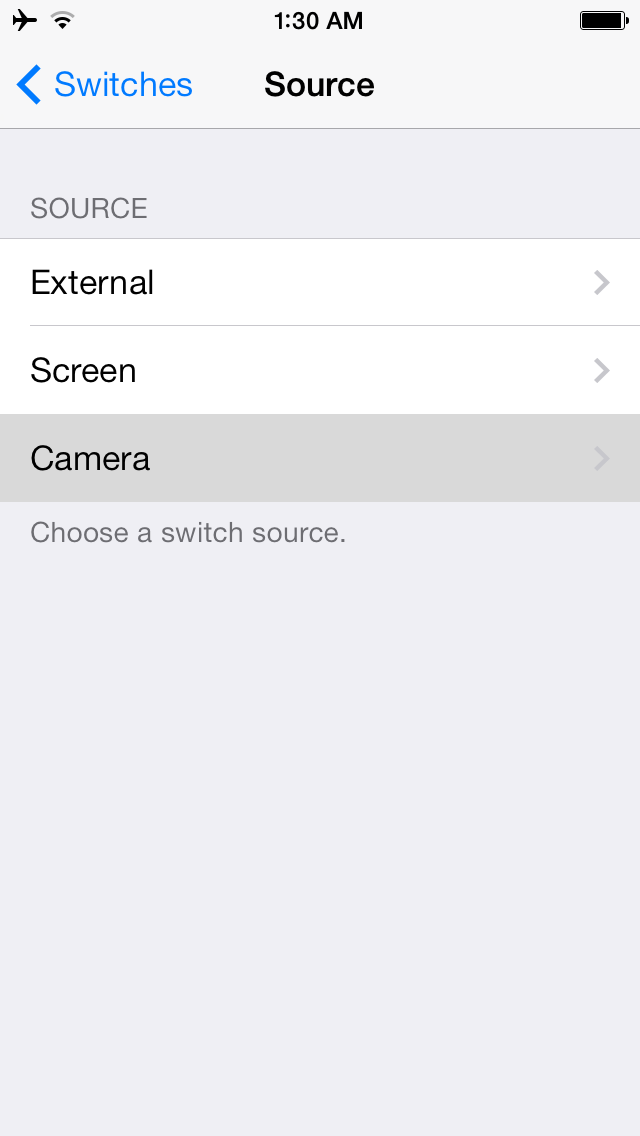
Task: Choose Screen as the switch source
Action: click(x=320, y=371)
